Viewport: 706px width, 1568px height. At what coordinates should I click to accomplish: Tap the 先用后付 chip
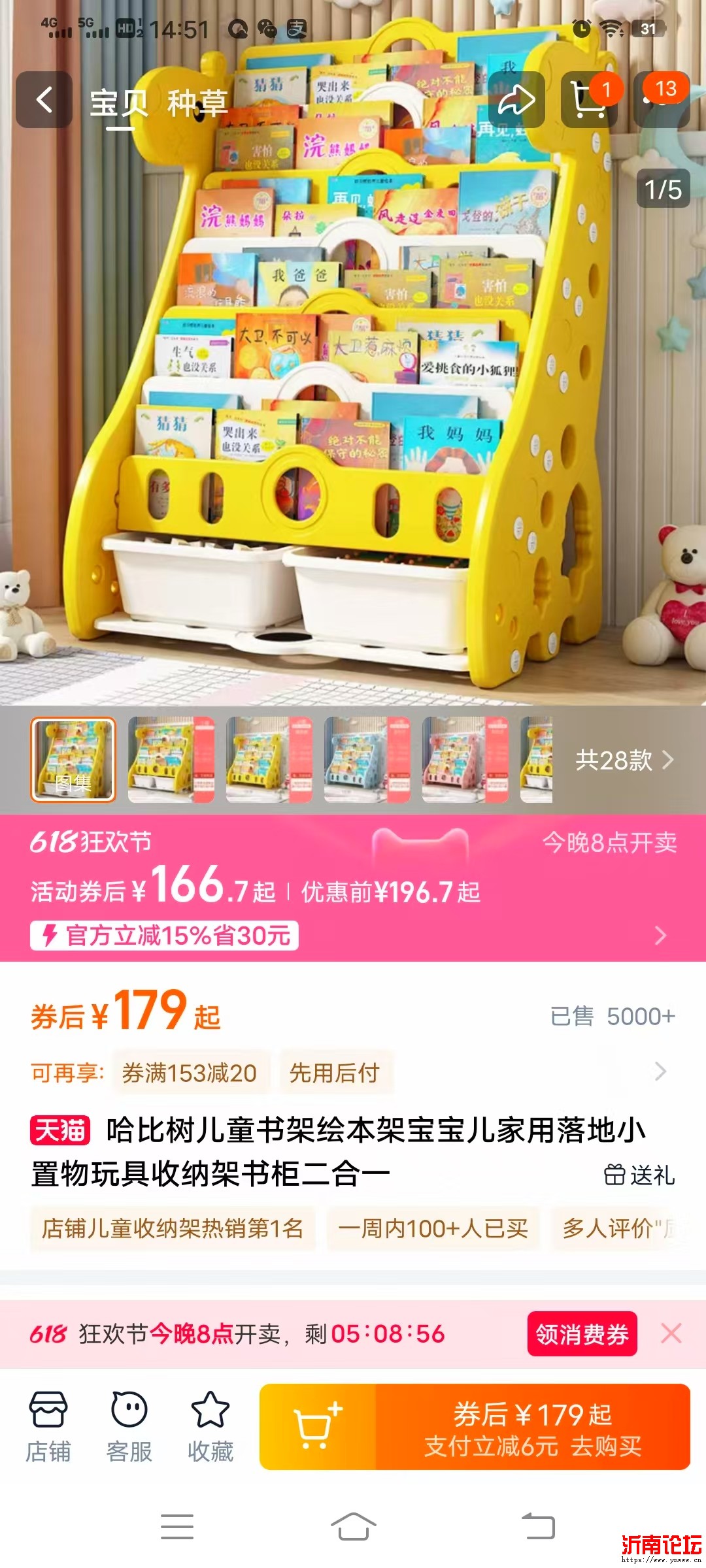[x=334, y=1073]
